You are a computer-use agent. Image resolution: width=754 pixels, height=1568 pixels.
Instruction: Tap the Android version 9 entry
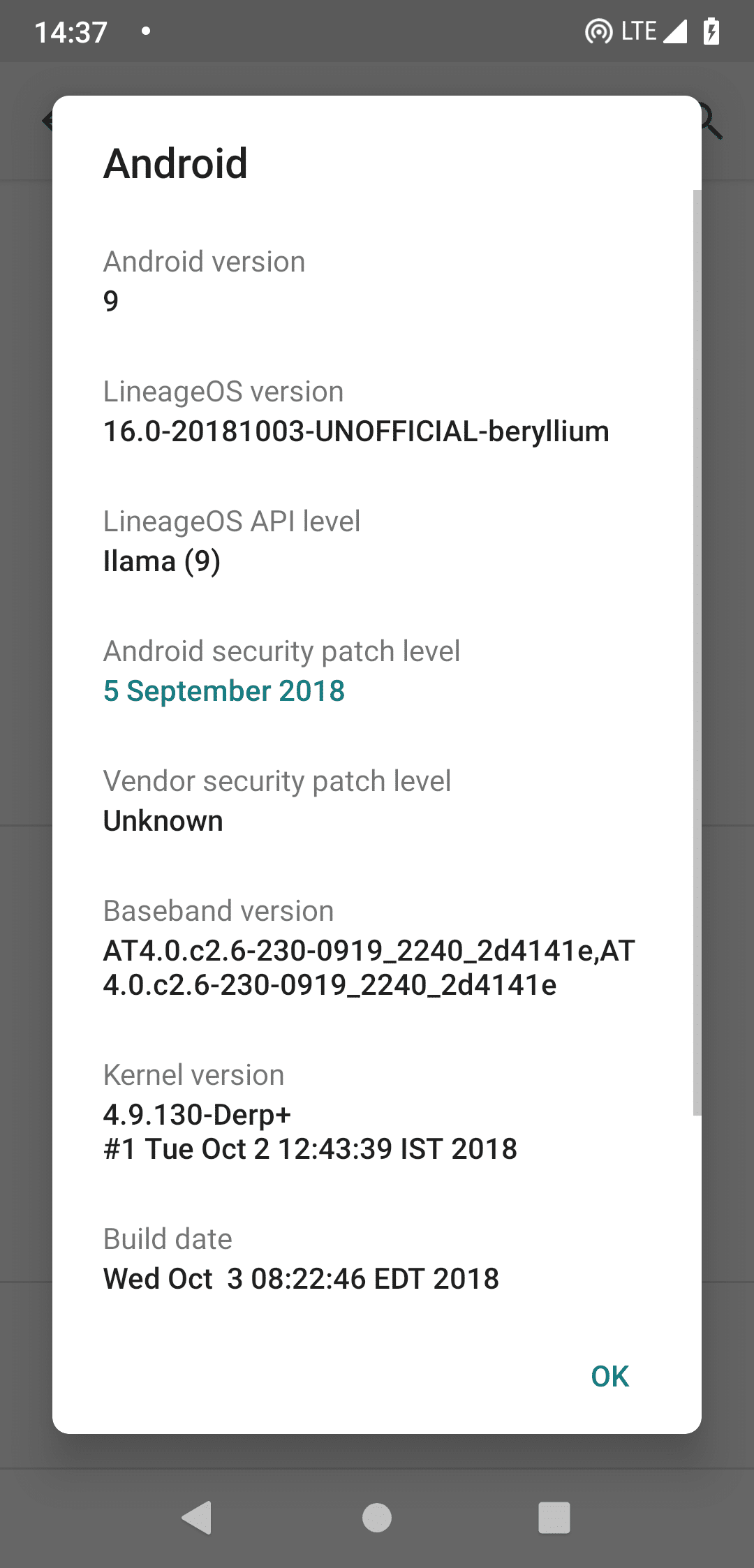pyautogui.click(x=204, y=281)
